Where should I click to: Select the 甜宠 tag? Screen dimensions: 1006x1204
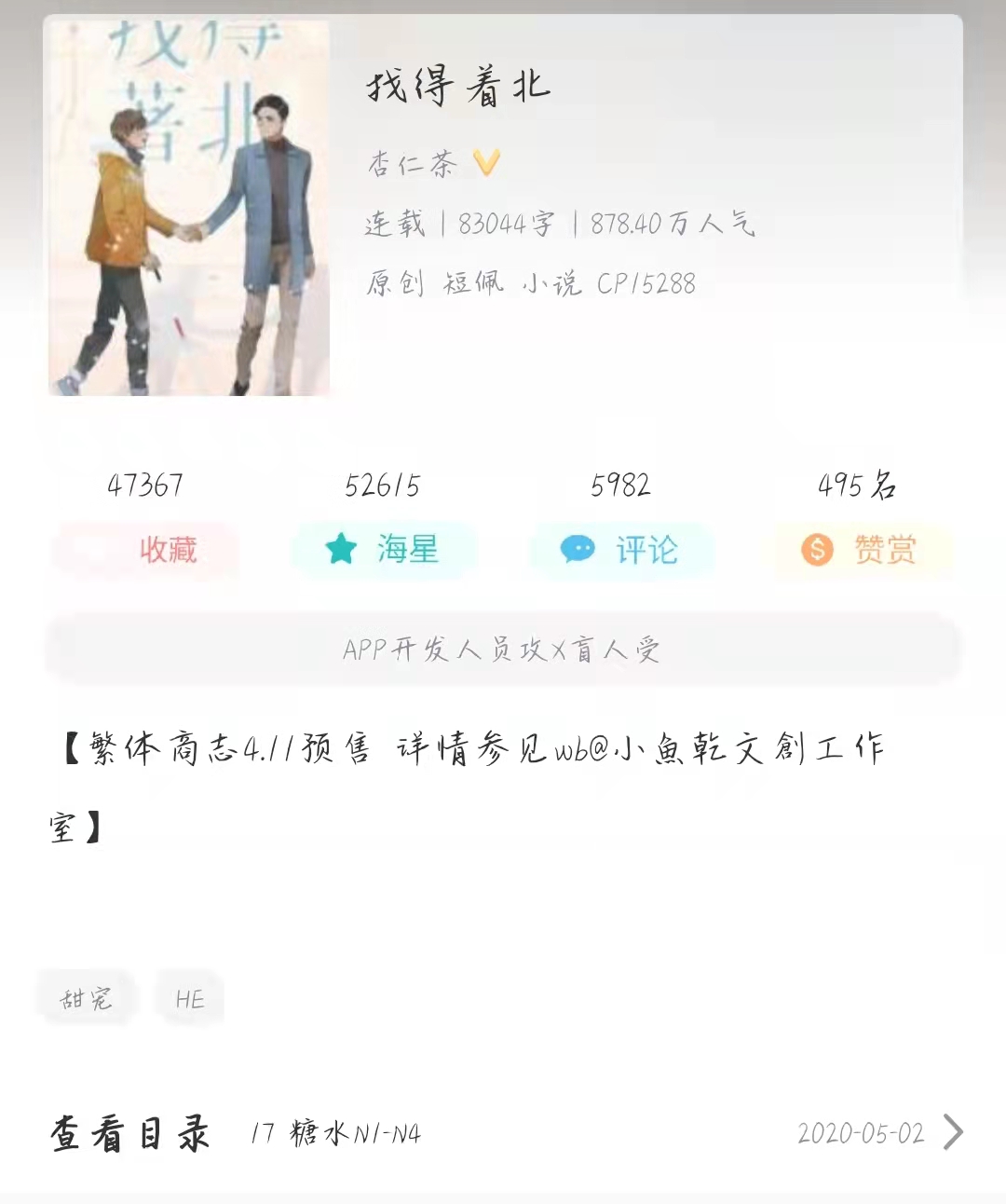pos(86,999)
